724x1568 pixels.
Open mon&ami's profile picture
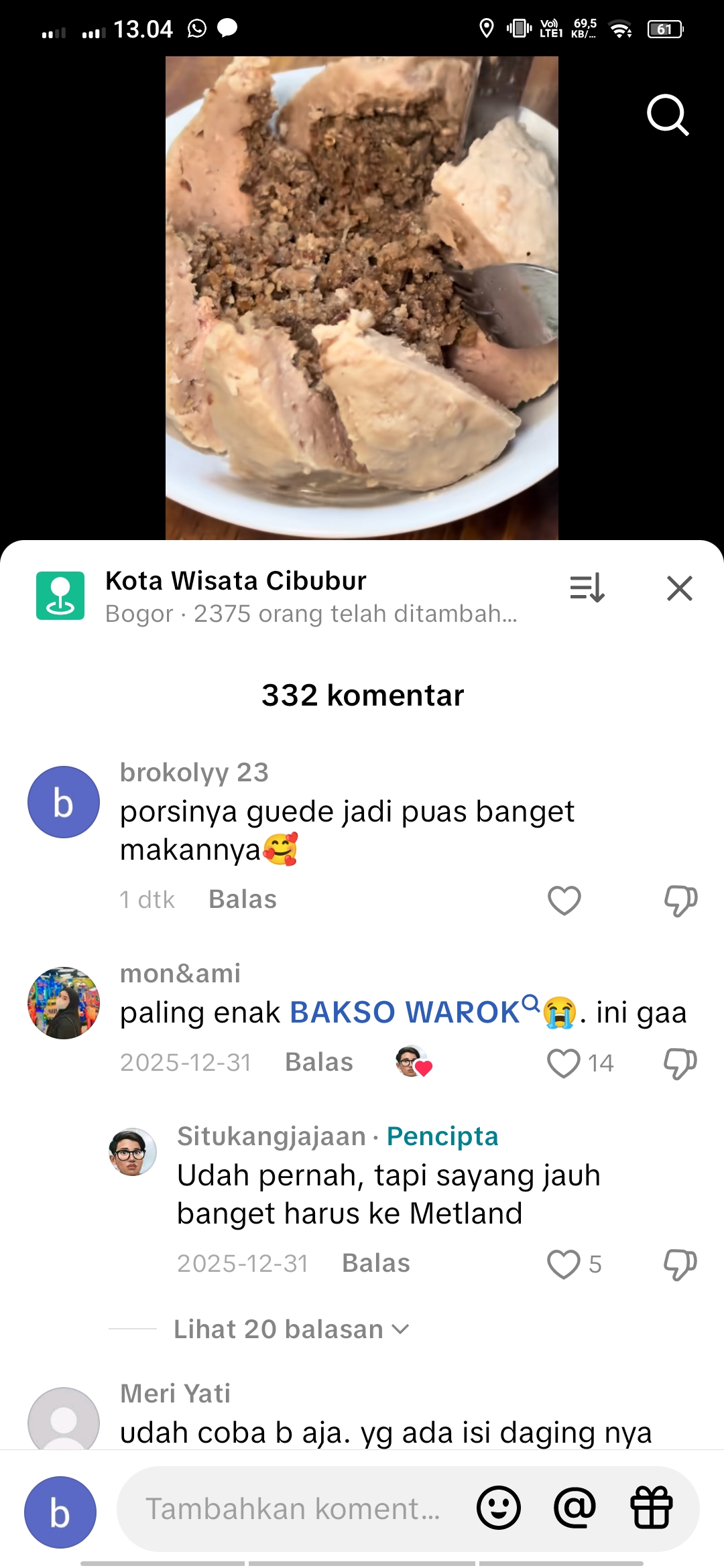tap(64, 1003)
